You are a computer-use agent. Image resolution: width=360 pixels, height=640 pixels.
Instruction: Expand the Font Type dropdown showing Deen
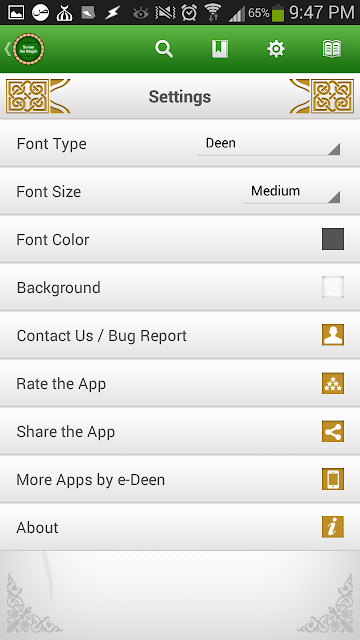[x=269, y=144]
